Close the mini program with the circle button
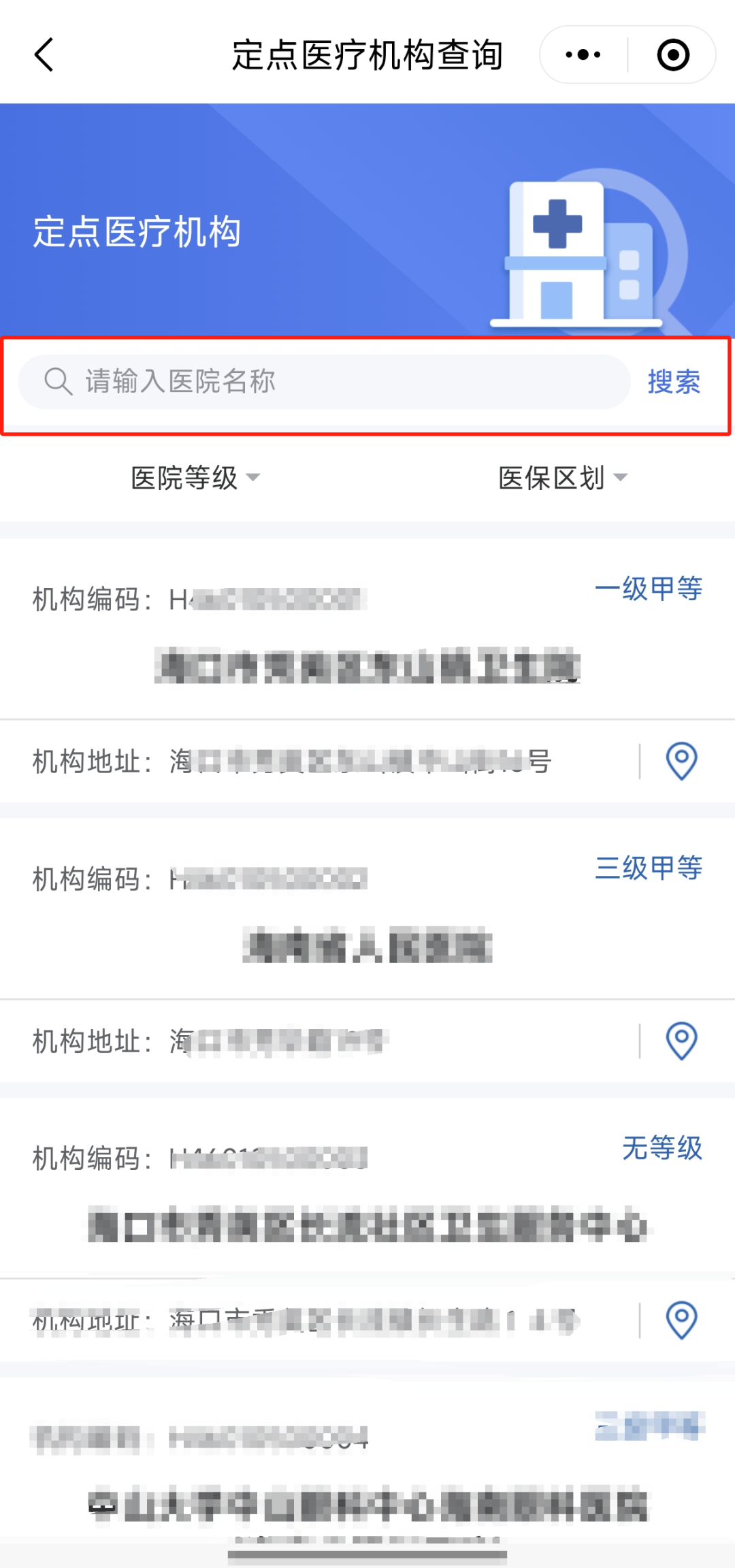The width and height of the screenshot is (735, 1568). click(x=673, y=54)
